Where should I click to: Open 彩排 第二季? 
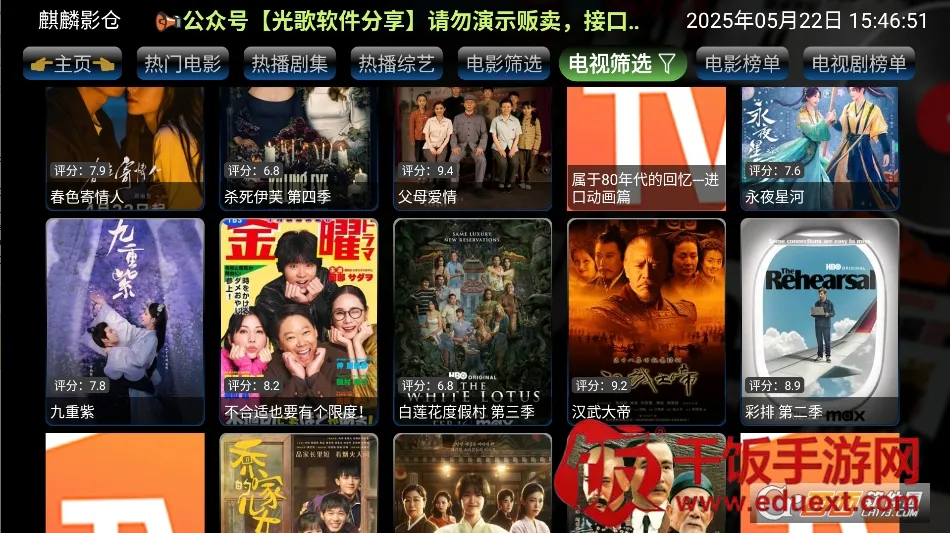[x=820, y=320]
